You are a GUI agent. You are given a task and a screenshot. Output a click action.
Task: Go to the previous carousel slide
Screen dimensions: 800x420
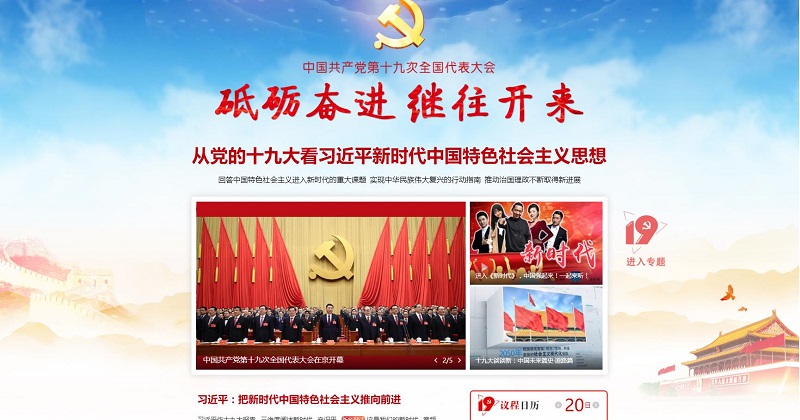[x=435, y=360]
